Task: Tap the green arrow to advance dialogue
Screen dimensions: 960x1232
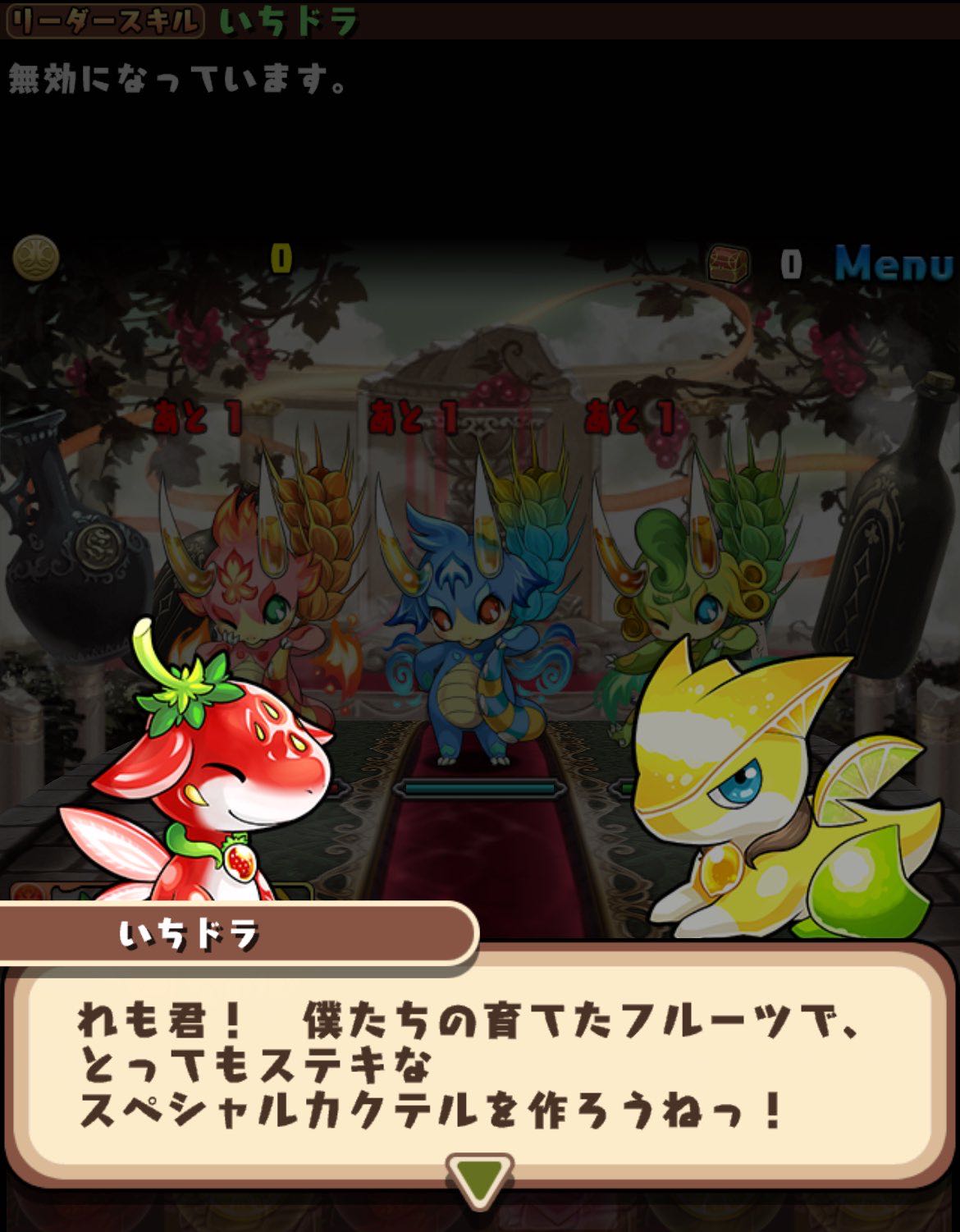Action: [x=479, y=1179]
